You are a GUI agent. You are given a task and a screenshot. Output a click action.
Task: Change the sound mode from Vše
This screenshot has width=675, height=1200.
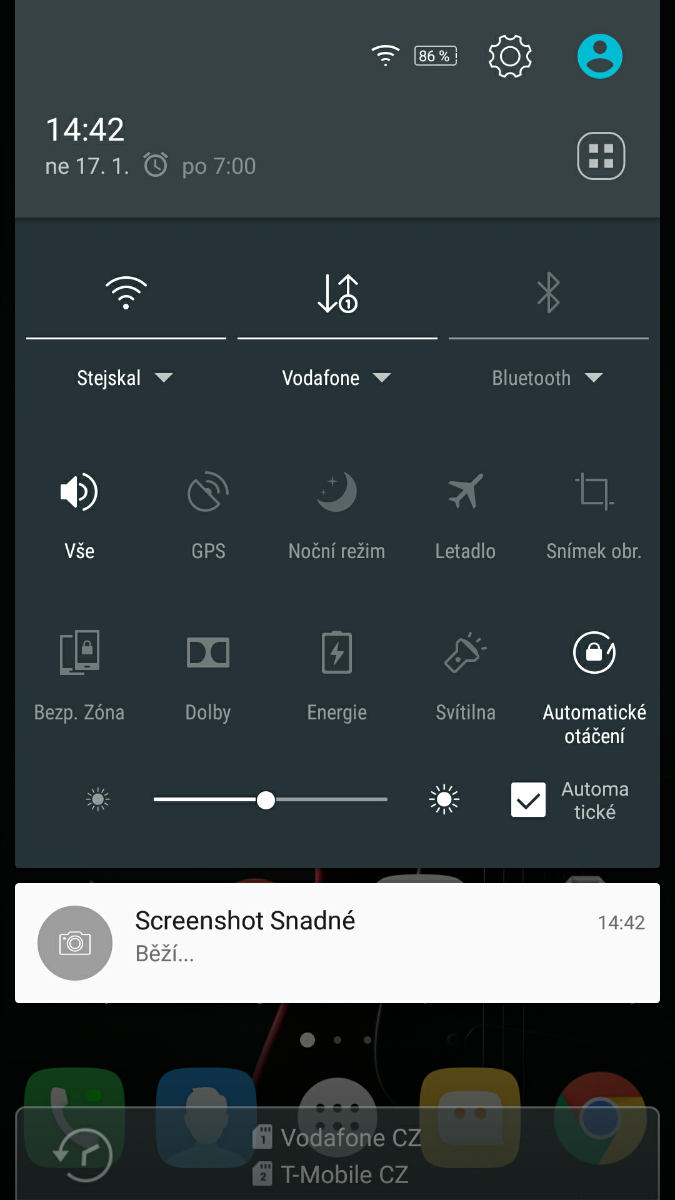(x=79, y=492)
